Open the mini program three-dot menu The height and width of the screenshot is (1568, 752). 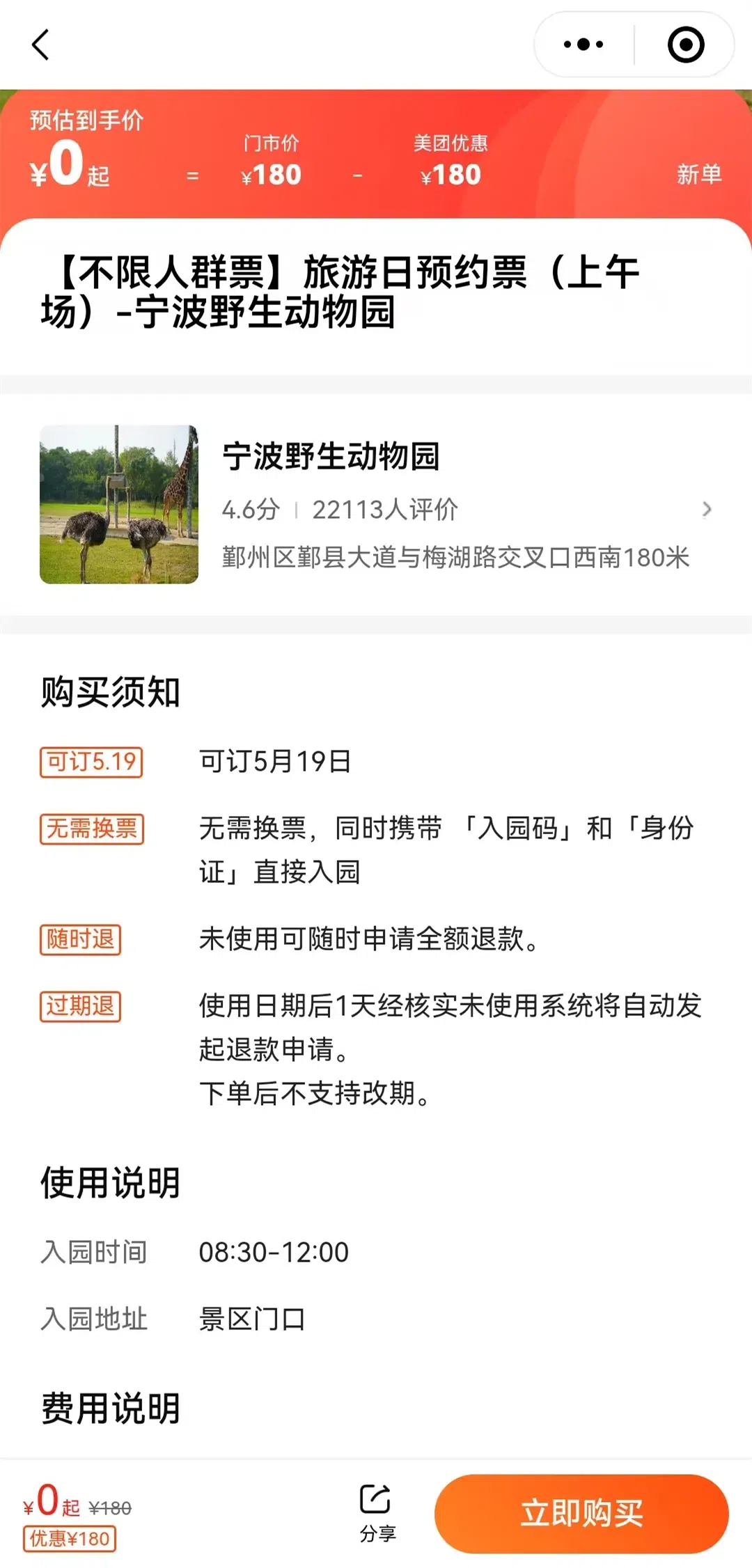[583, 45]
